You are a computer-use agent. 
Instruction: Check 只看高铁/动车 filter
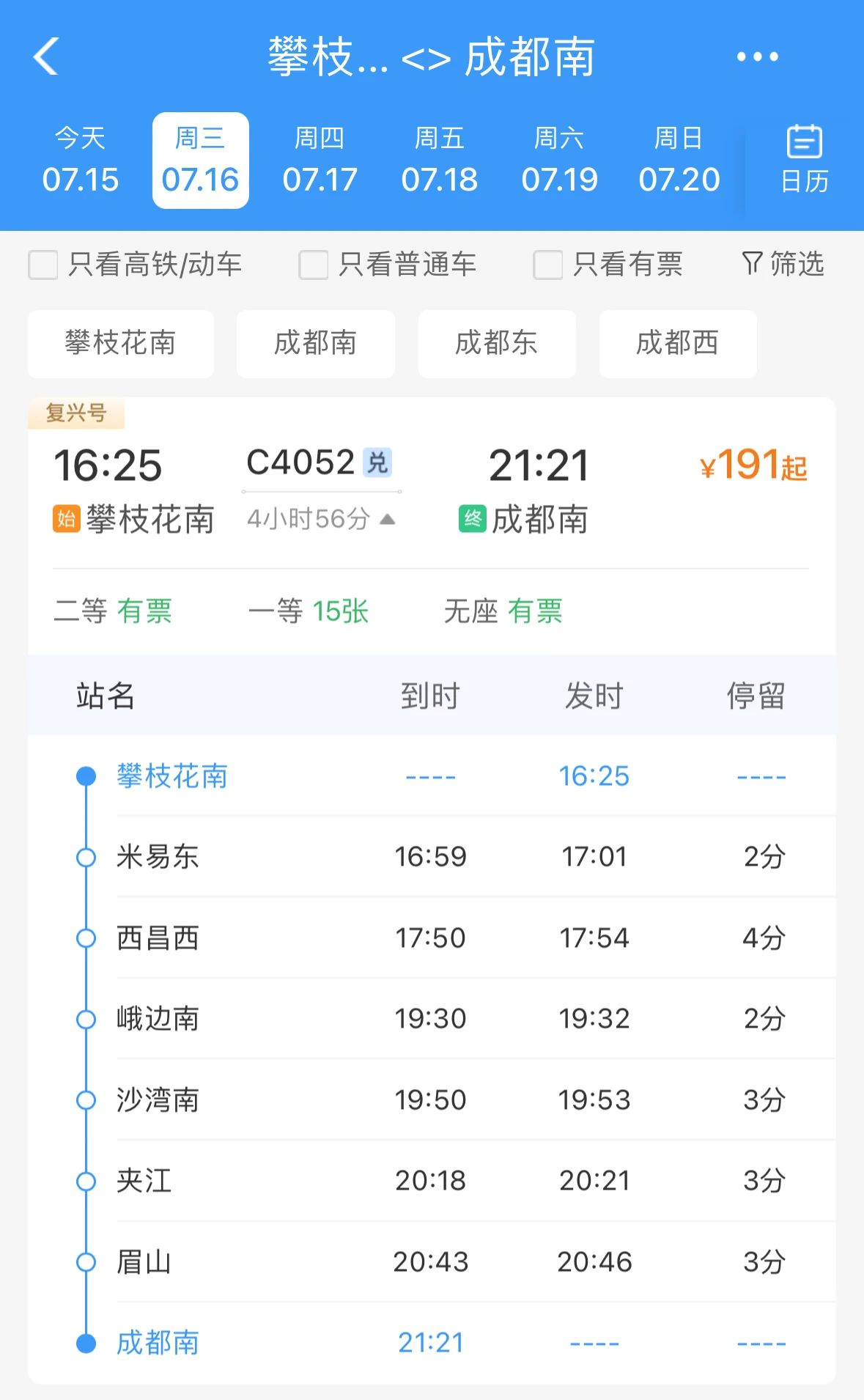[43, 265]
